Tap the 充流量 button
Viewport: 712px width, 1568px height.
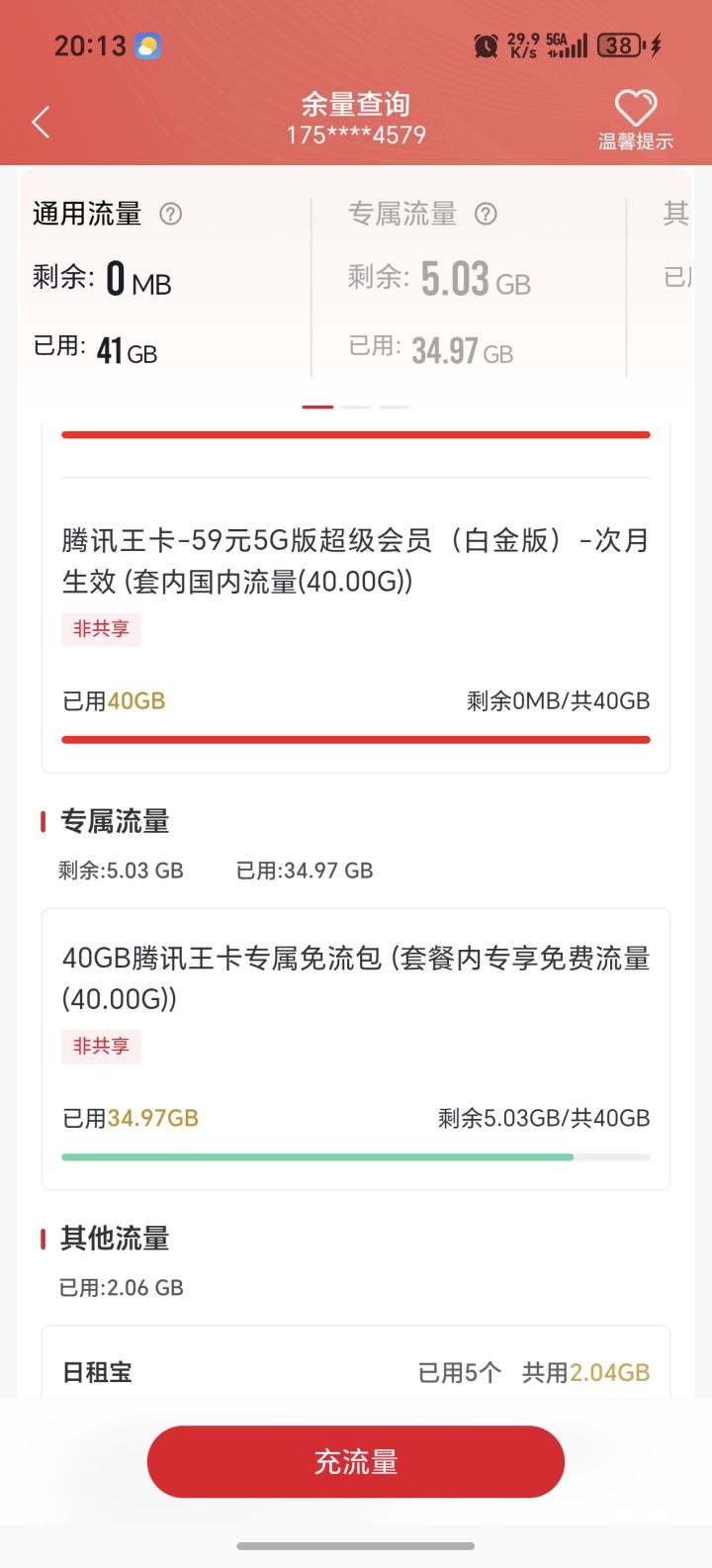point(356,1461)
